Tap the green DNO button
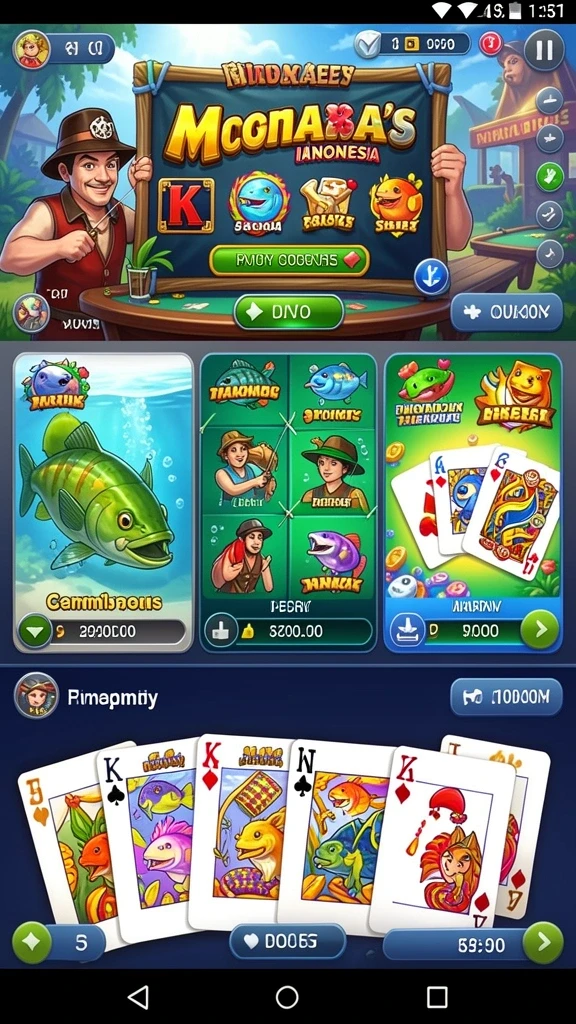Image resolution: width=576 pixels, height=1024 pixels. pos(289,312)
